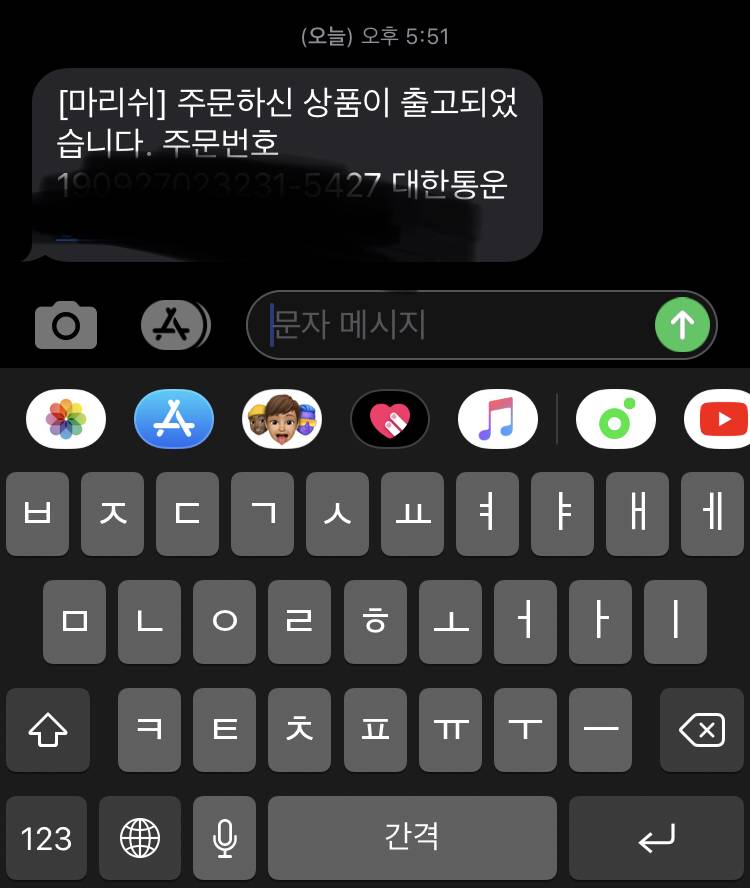Tap the 간격 spacebar

(x=413, y=838)
